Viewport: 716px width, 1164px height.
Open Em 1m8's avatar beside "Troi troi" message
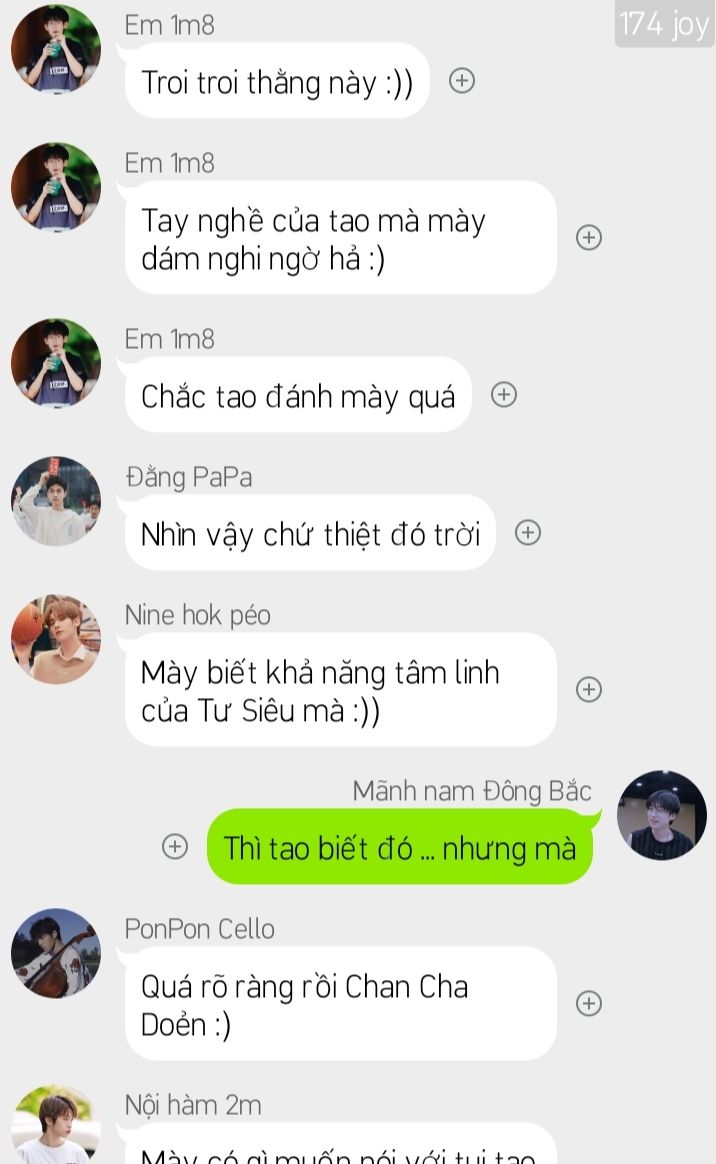tap(56, 49)
